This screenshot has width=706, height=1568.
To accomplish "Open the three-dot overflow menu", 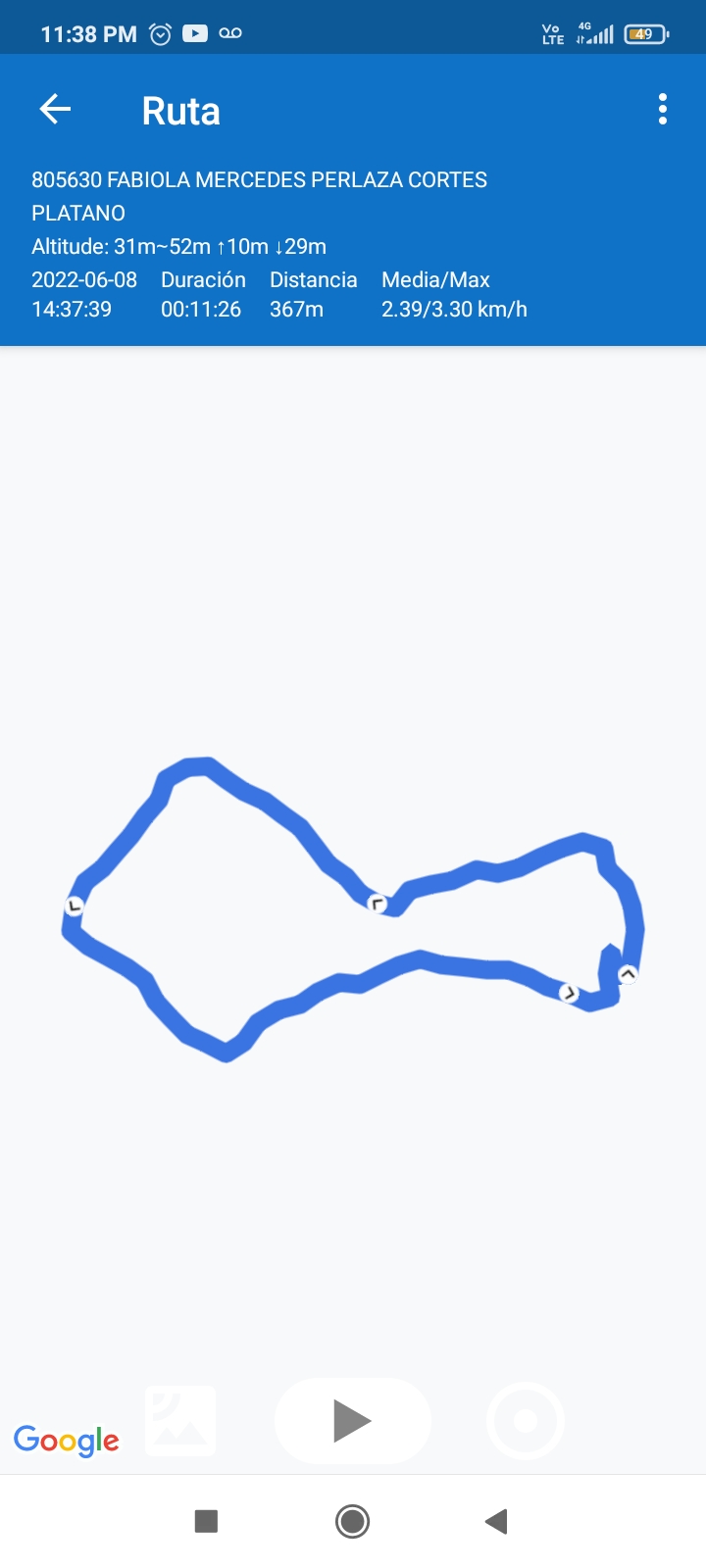I will [x=663, y=109].
